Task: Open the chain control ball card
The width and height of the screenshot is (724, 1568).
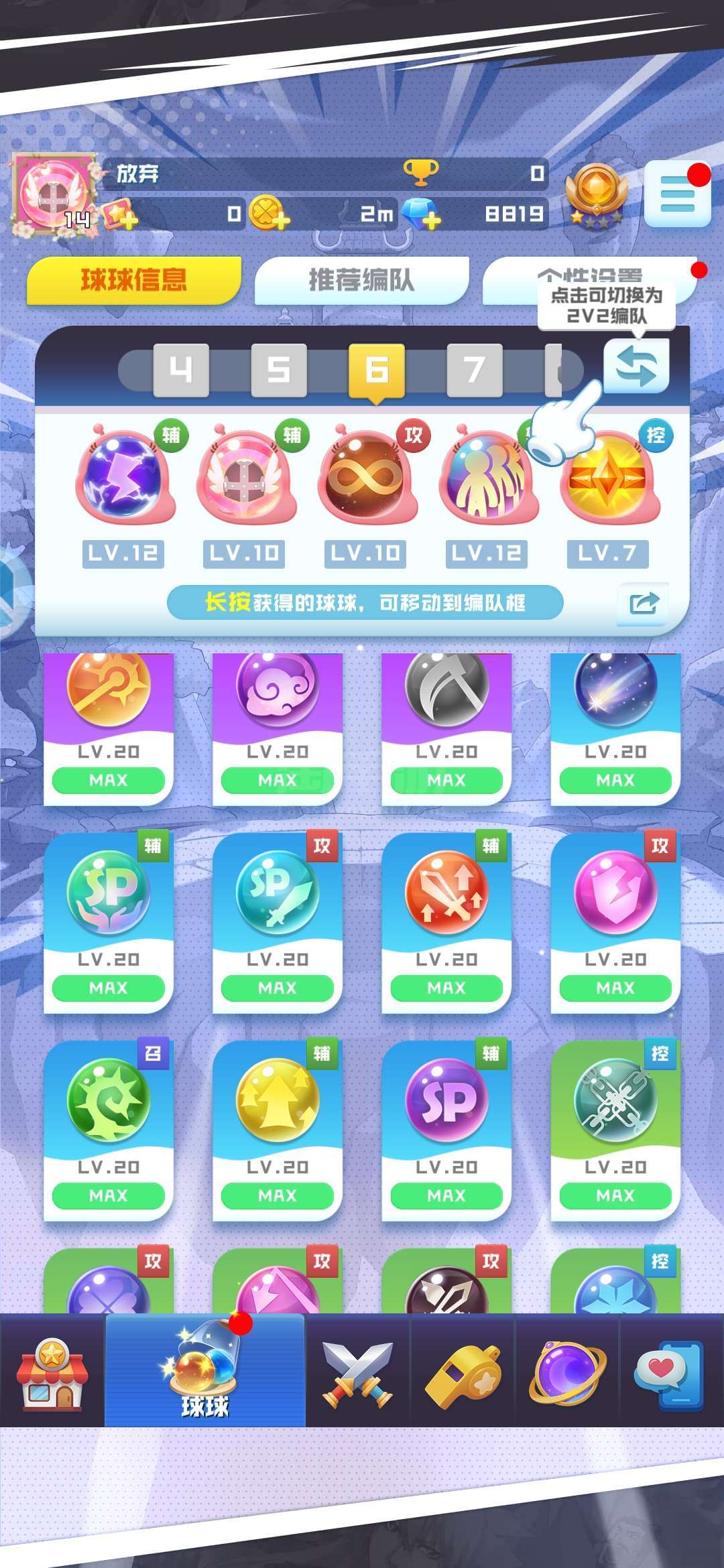Action: coord(615,1129)
